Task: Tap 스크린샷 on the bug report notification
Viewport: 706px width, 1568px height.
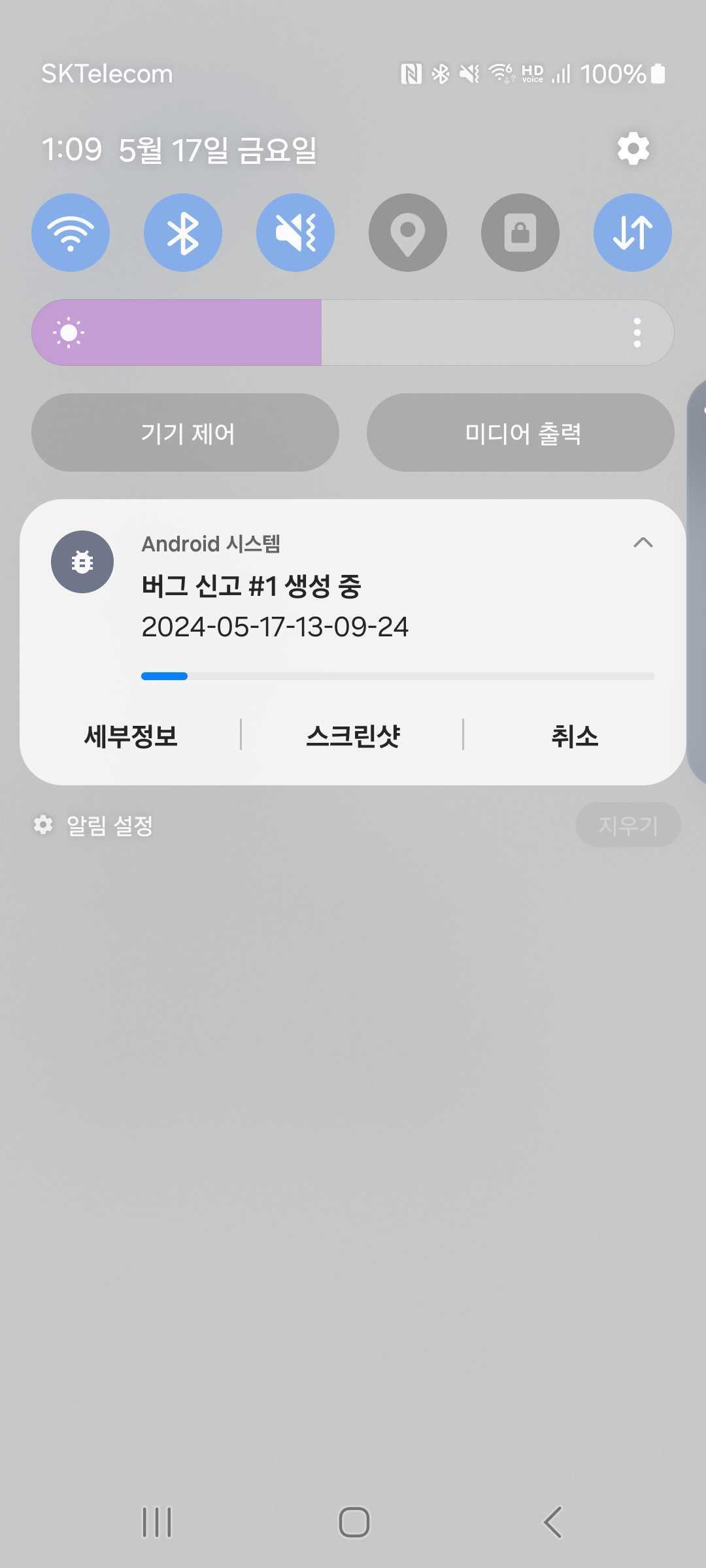Action: [x=353, y=736]
